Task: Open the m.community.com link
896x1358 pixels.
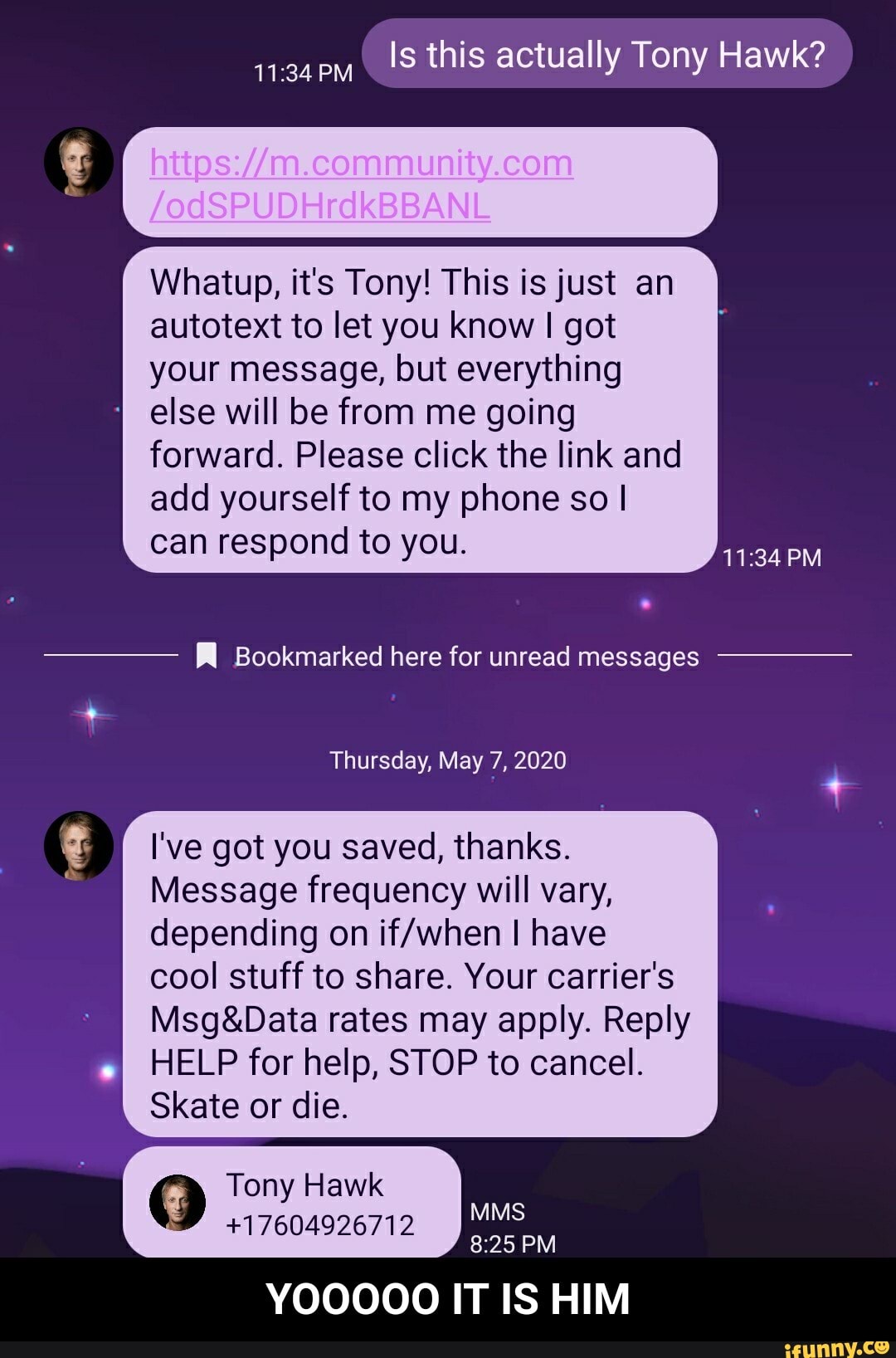Action: pyautogui.click(x=361, y=183)
